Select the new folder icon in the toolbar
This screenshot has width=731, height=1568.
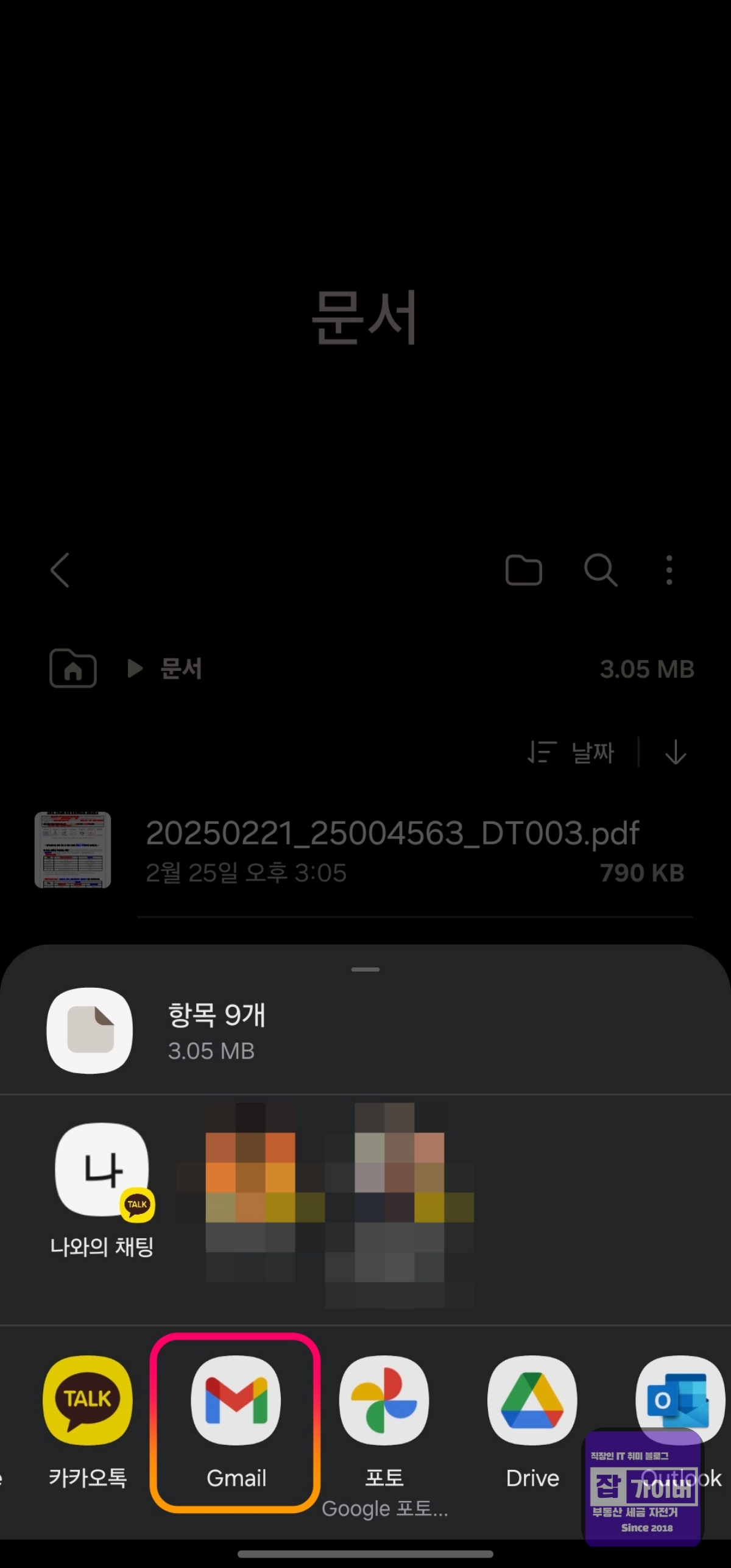tap(524, 571)
